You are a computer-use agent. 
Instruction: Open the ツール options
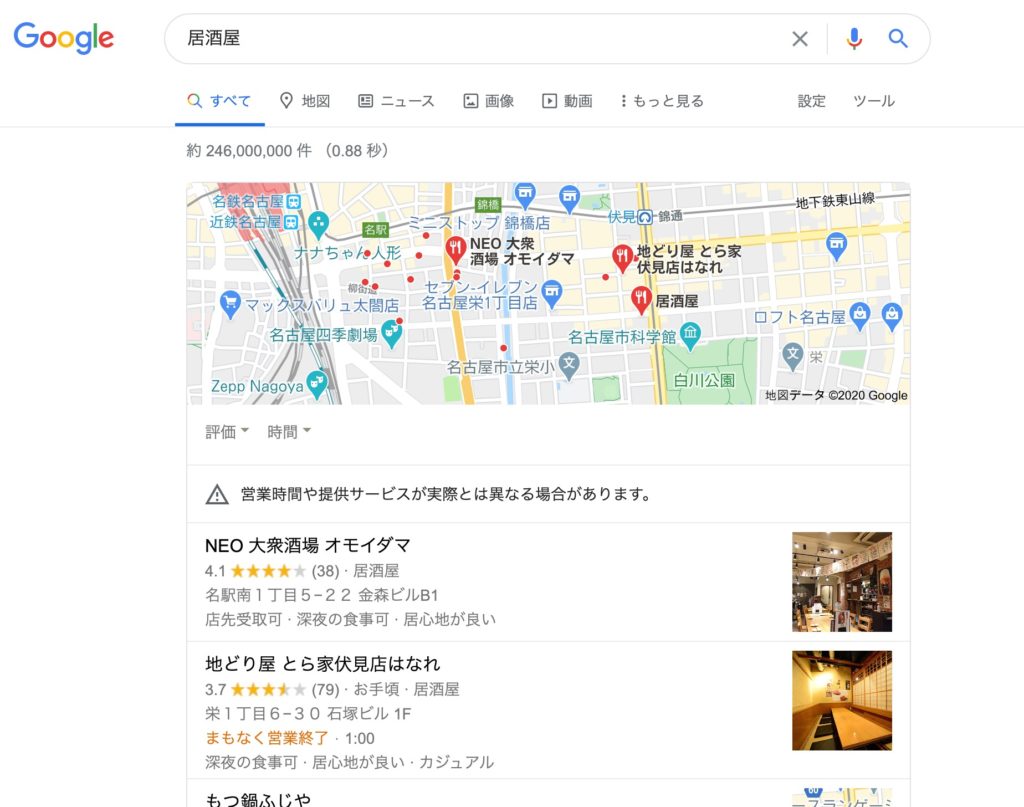[874, 101]
